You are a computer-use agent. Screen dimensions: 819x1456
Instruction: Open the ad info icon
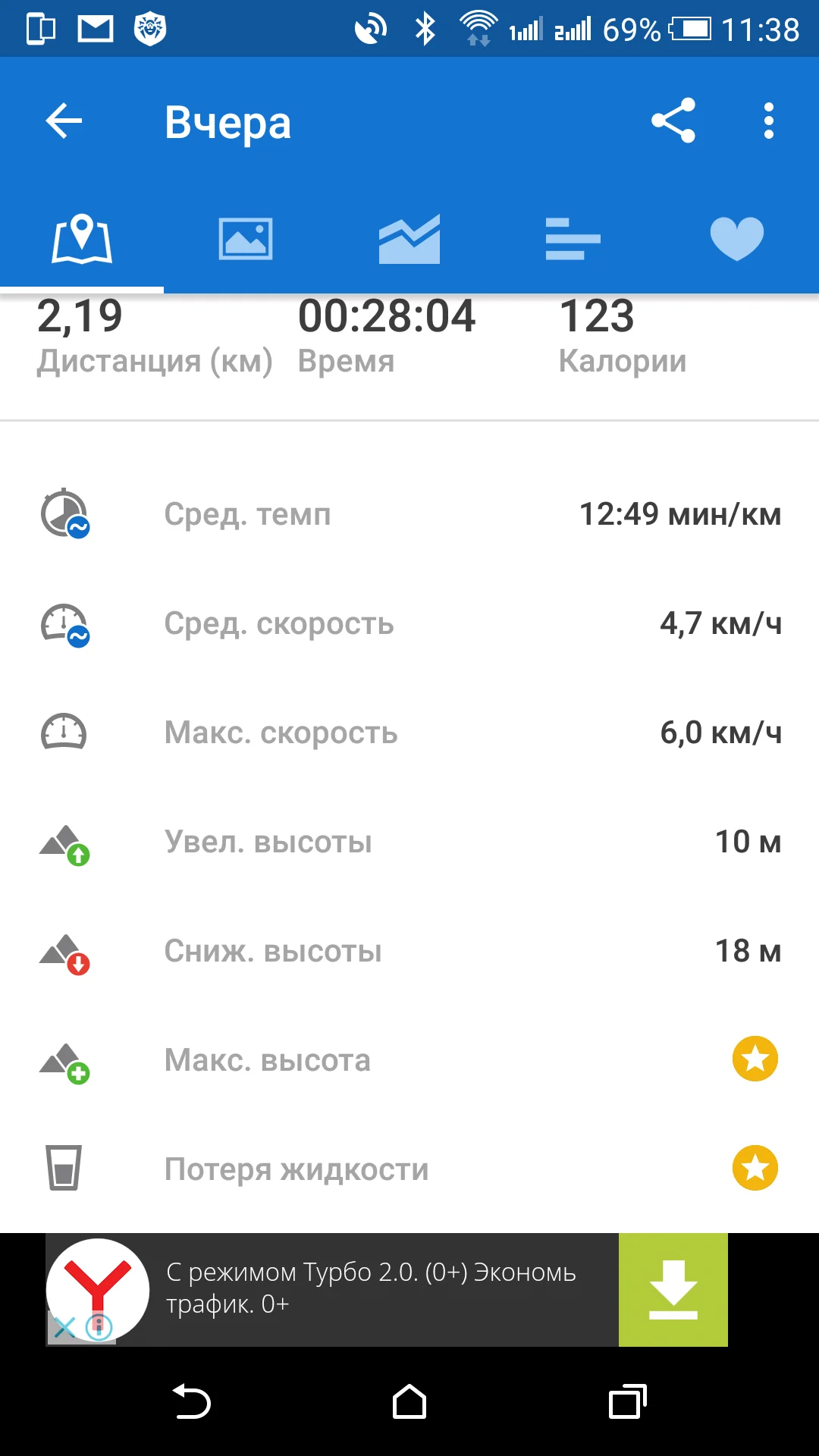click(x=99, y=1327)
